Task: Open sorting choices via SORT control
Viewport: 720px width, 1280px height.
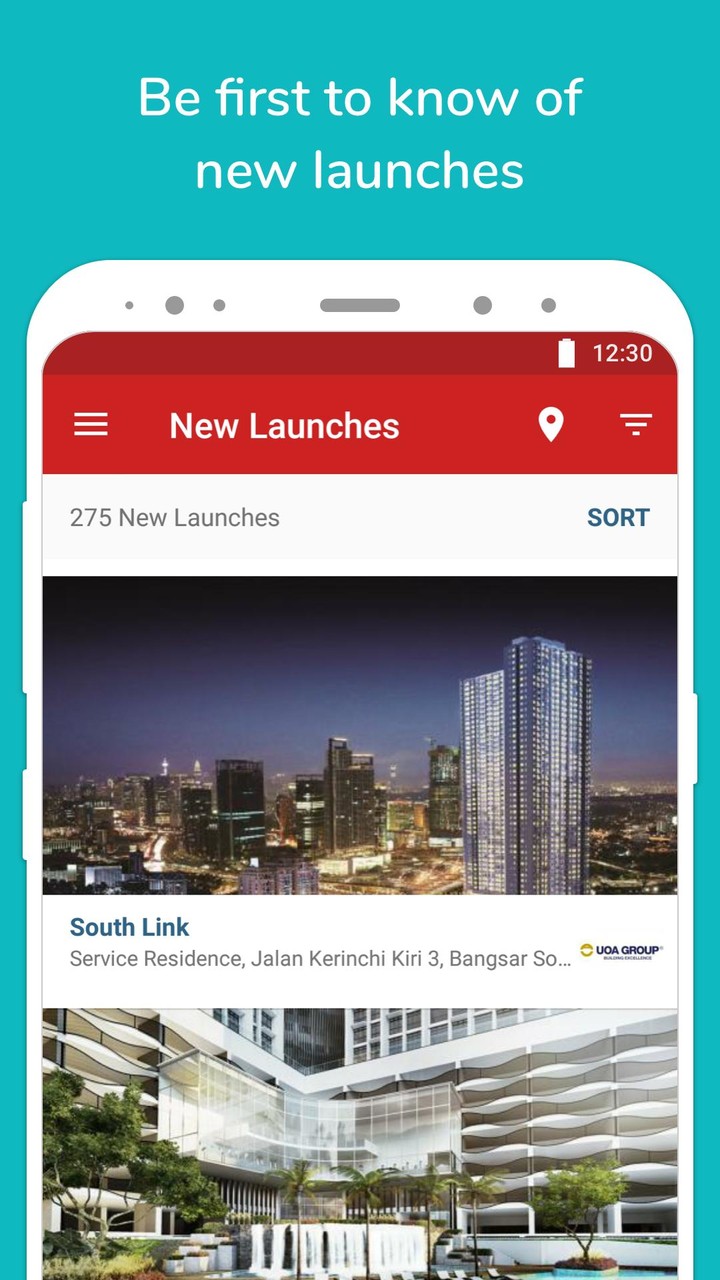Action: [617, 517]
